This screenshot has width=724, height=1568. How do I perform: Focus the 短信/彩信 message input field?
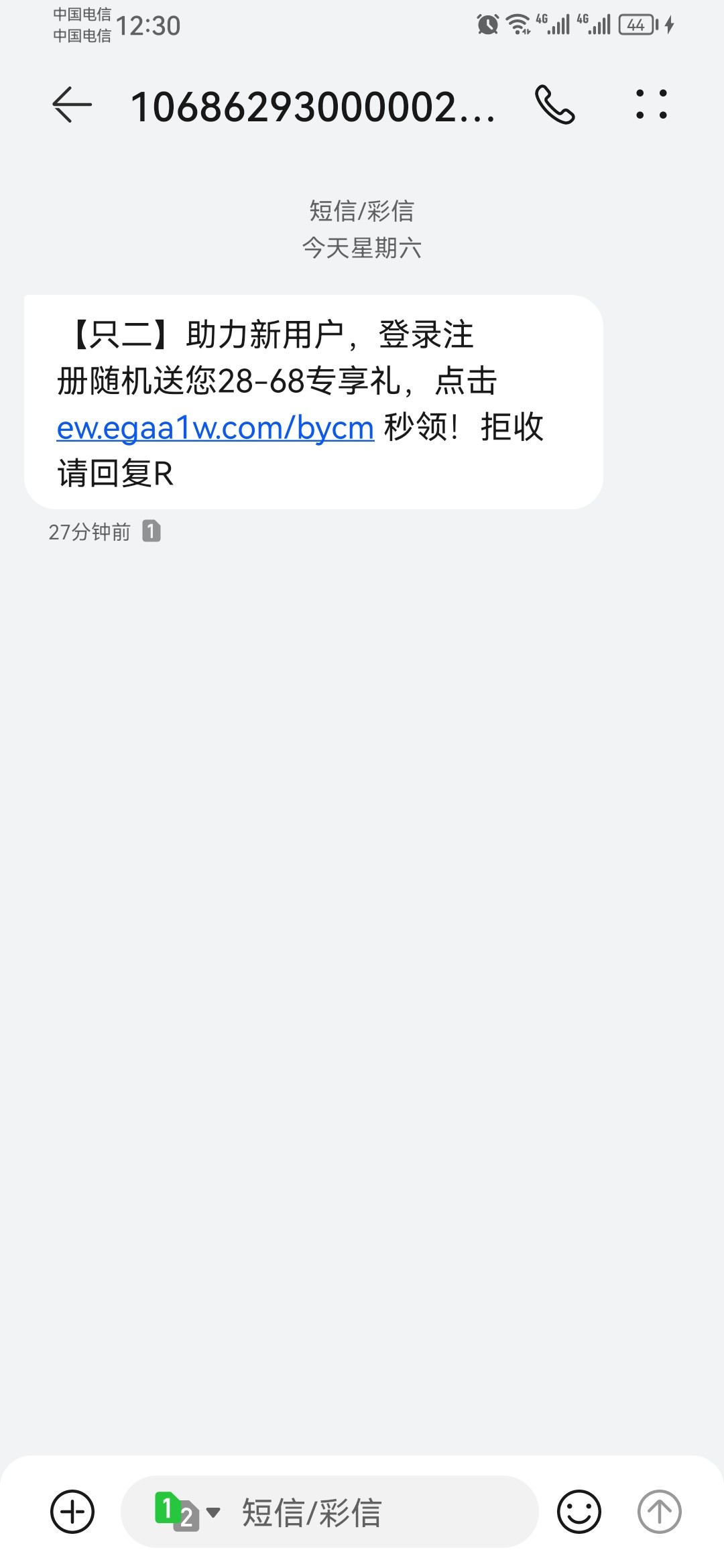click(382, 1512)
